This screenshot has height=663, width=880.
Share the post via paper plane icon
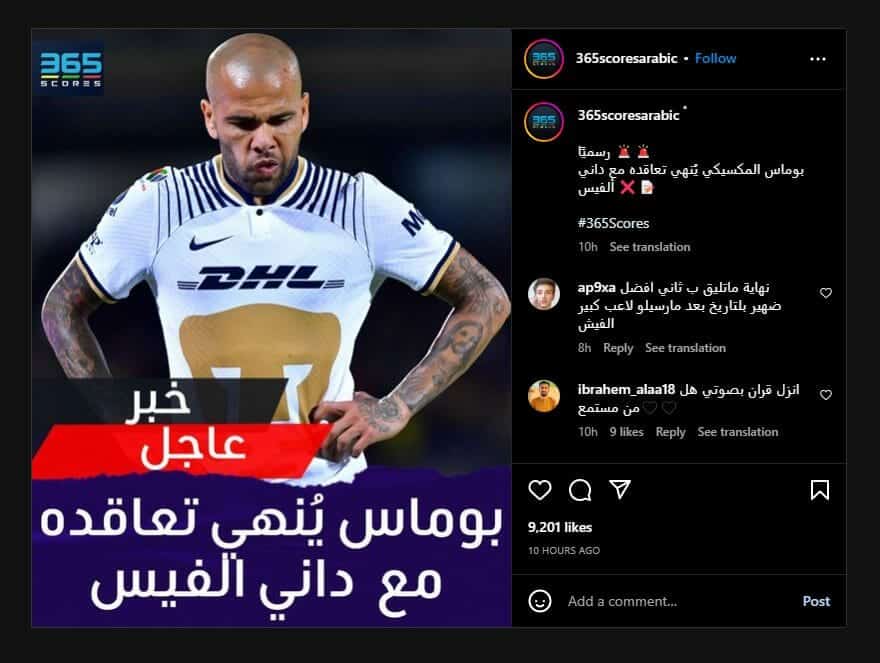tap(620, 489)
